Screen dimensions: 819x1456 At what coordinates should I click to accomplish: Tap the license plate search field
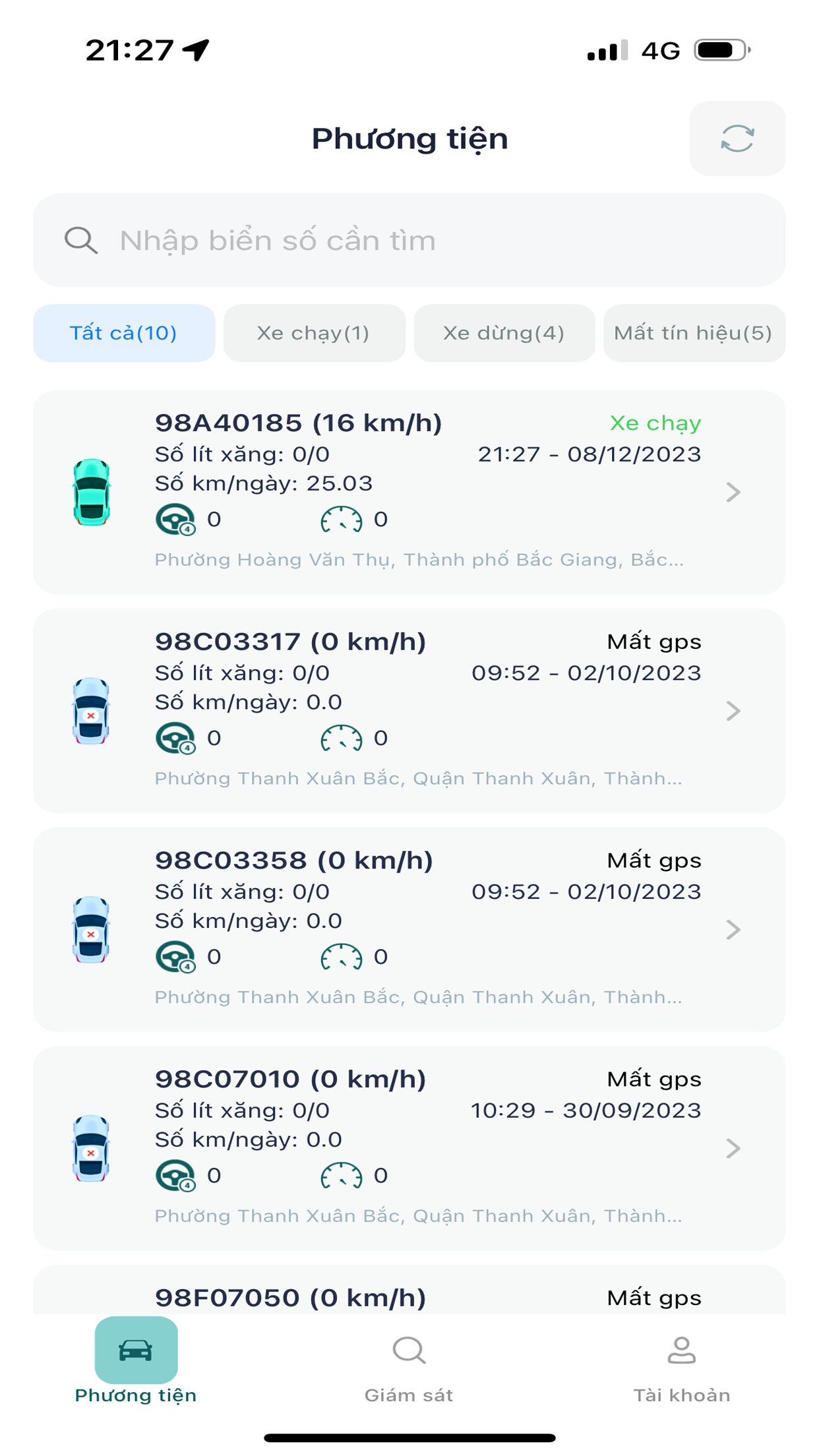point(409,240)
